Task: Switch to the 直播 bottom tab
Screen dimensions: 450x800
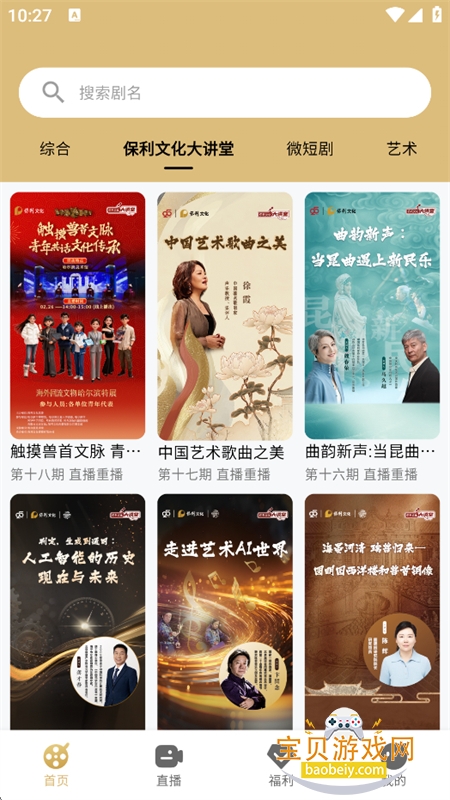Action: pyautogui.click(x=169, y=764)
